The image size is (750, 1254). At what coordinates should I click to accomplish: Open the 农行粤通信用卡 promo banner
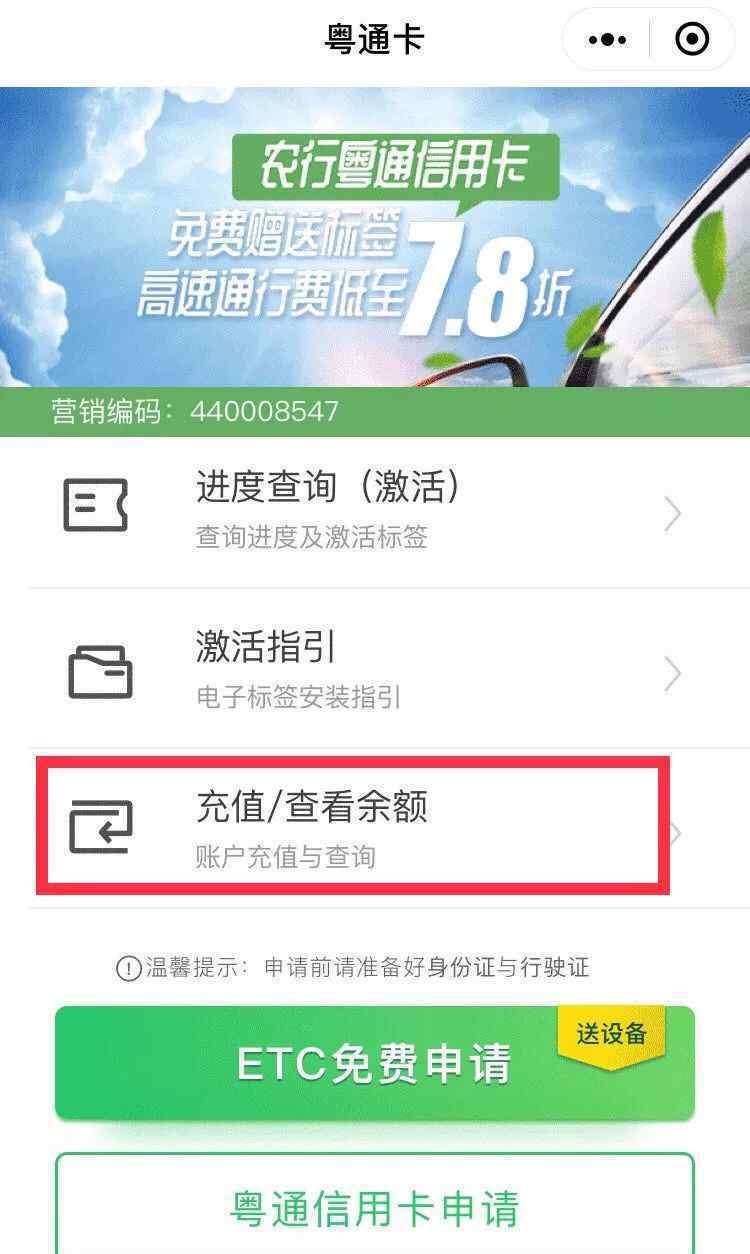(375, 236)
